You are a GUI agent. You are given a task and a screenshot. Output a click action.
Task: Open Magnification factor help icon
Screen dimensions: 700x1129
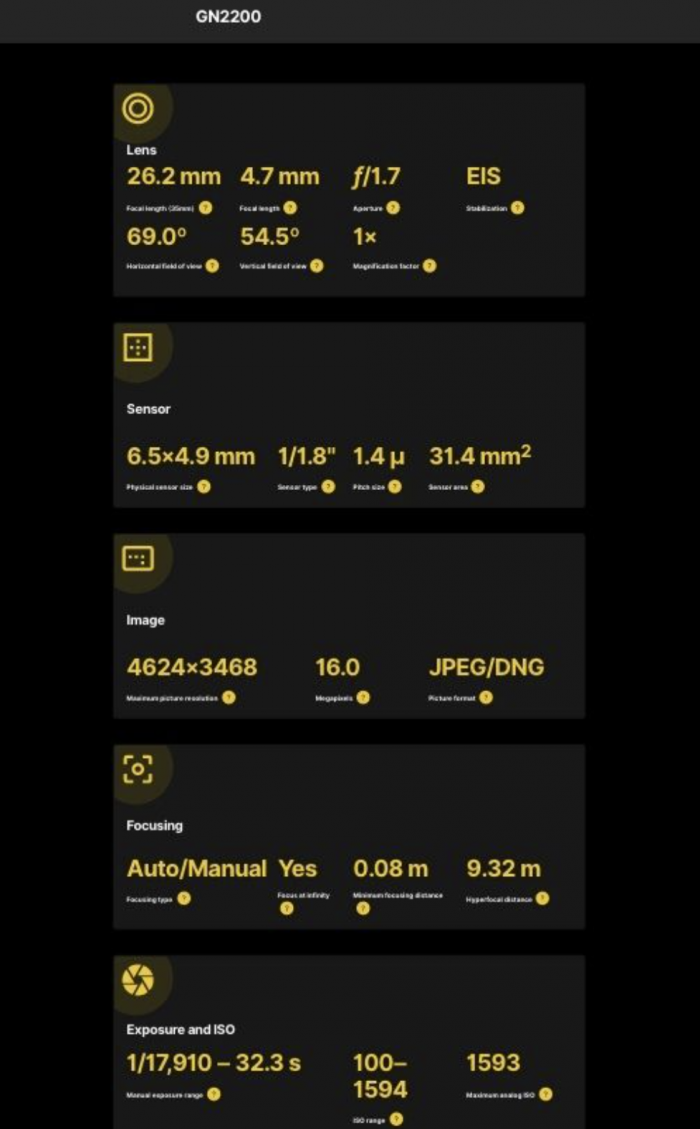[x=429, y=266]
